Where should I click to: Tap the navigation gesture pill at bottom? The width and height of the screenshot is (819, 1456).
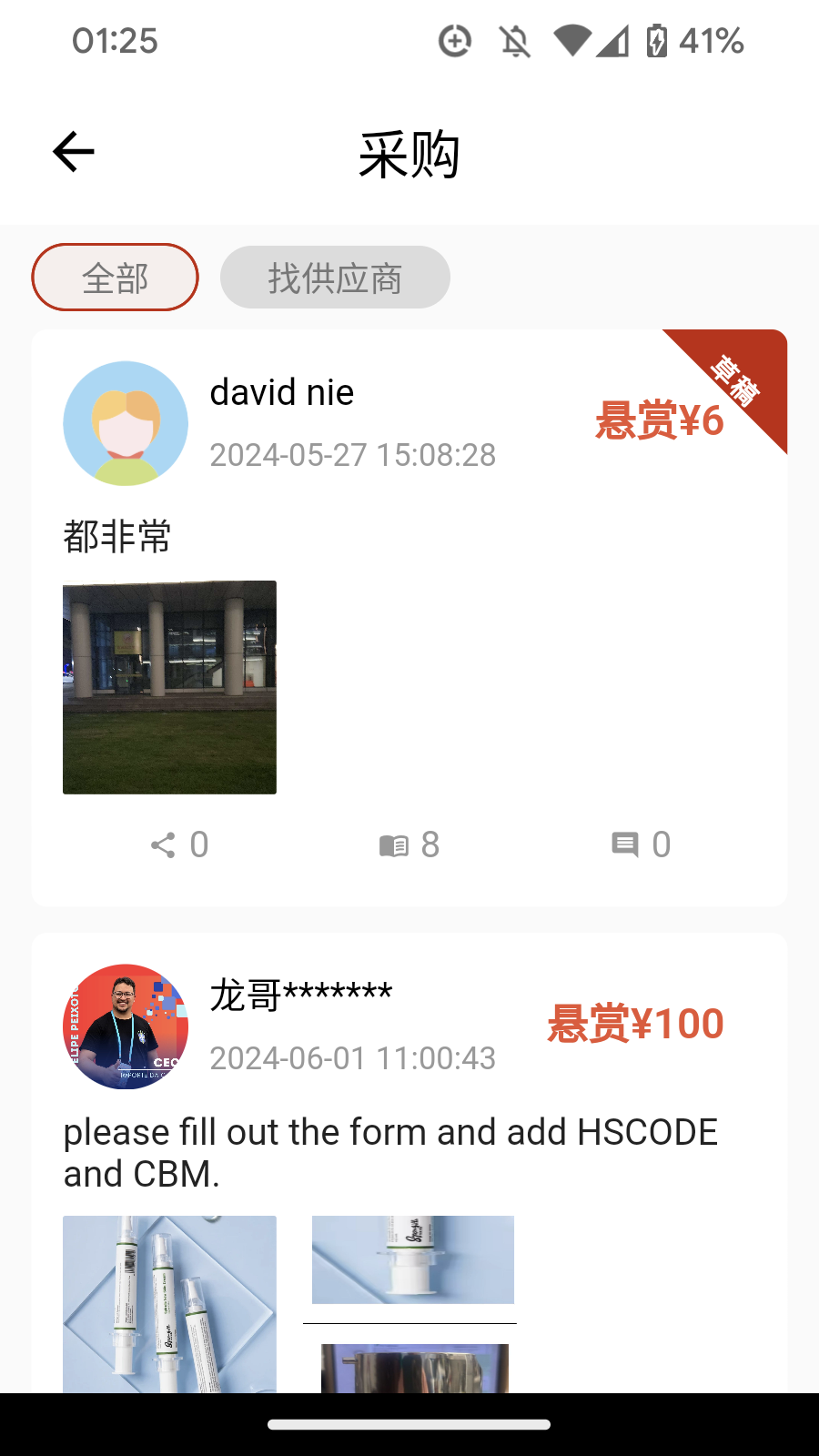[x=409, y=1425]
